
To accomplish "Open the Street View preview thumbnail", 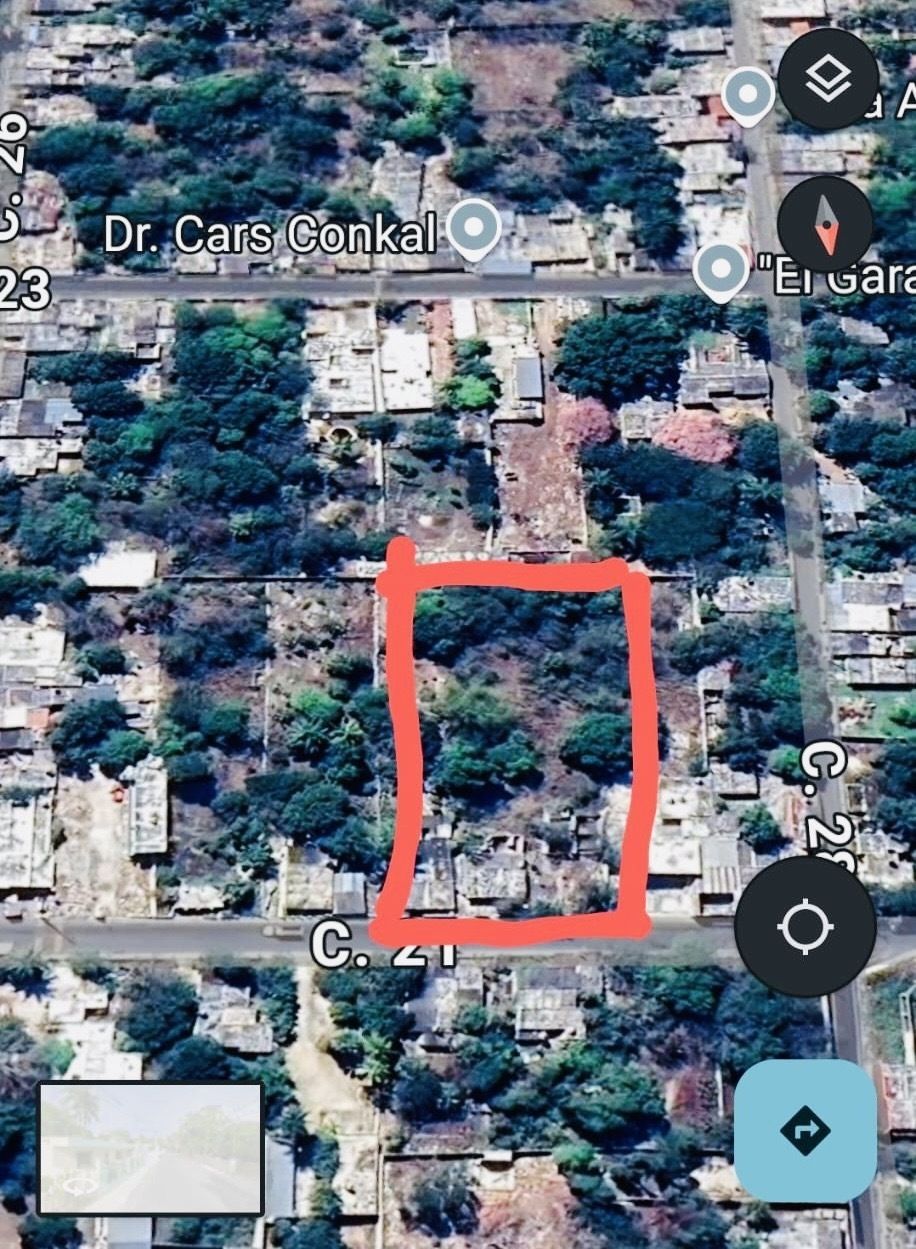I will click(151, 1149).
